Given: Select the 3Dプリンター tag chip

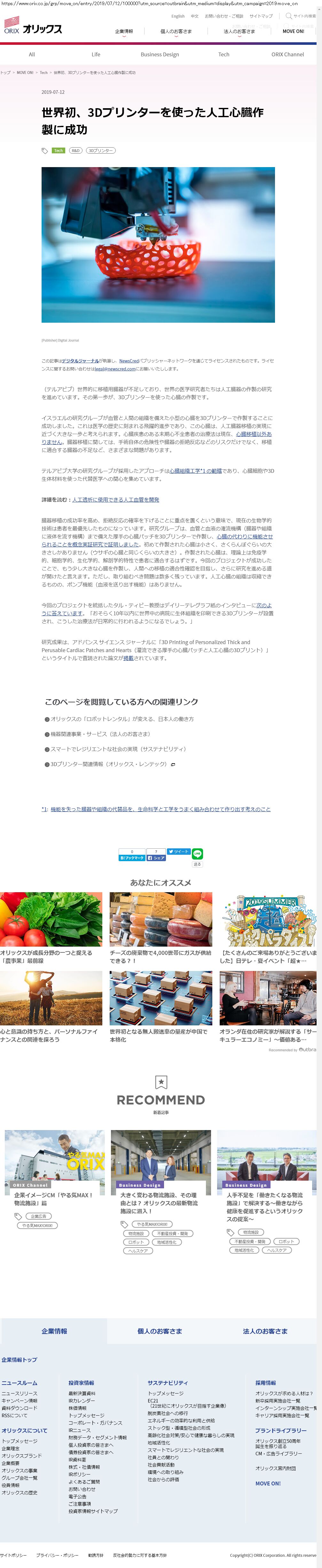Looking at the screenshot, I should tap(100, 150).
